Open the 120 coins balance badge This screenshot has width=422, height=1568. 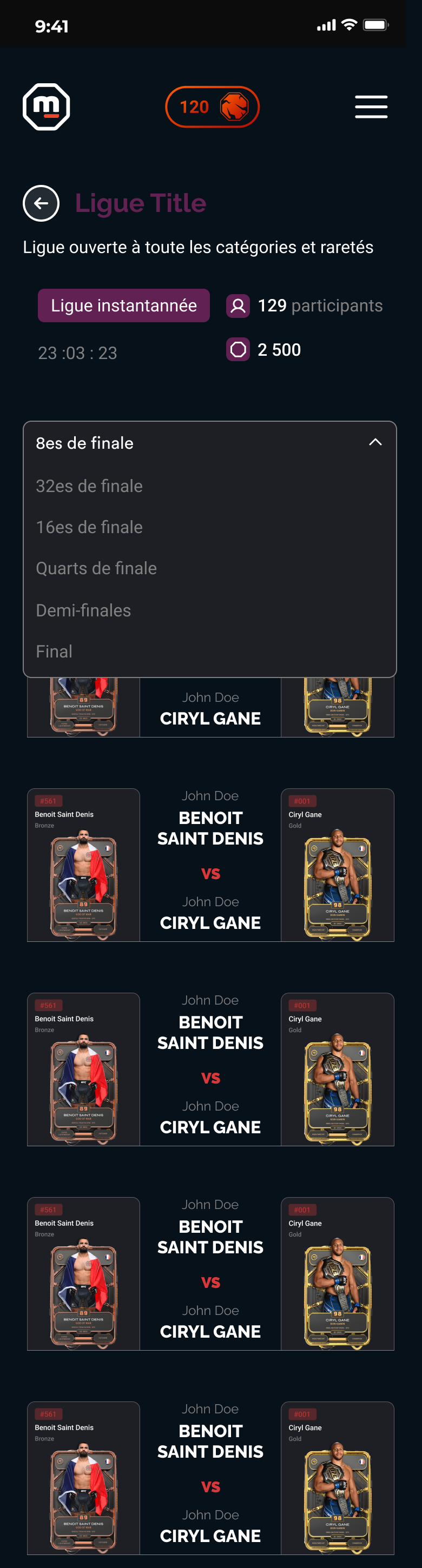212,107
